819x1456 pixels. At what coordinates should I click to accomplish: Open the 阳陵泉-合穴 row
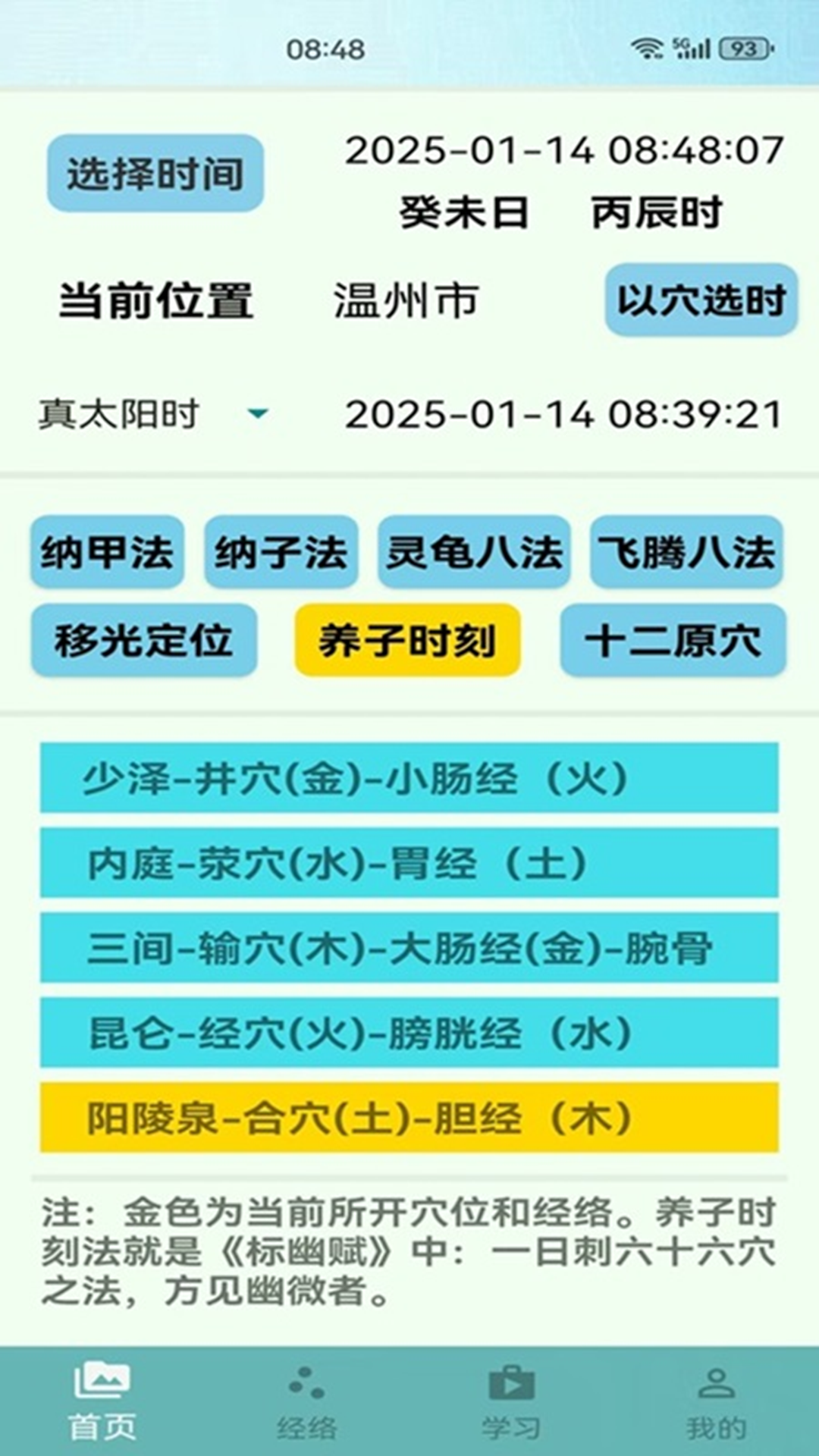click(409, 1118)
